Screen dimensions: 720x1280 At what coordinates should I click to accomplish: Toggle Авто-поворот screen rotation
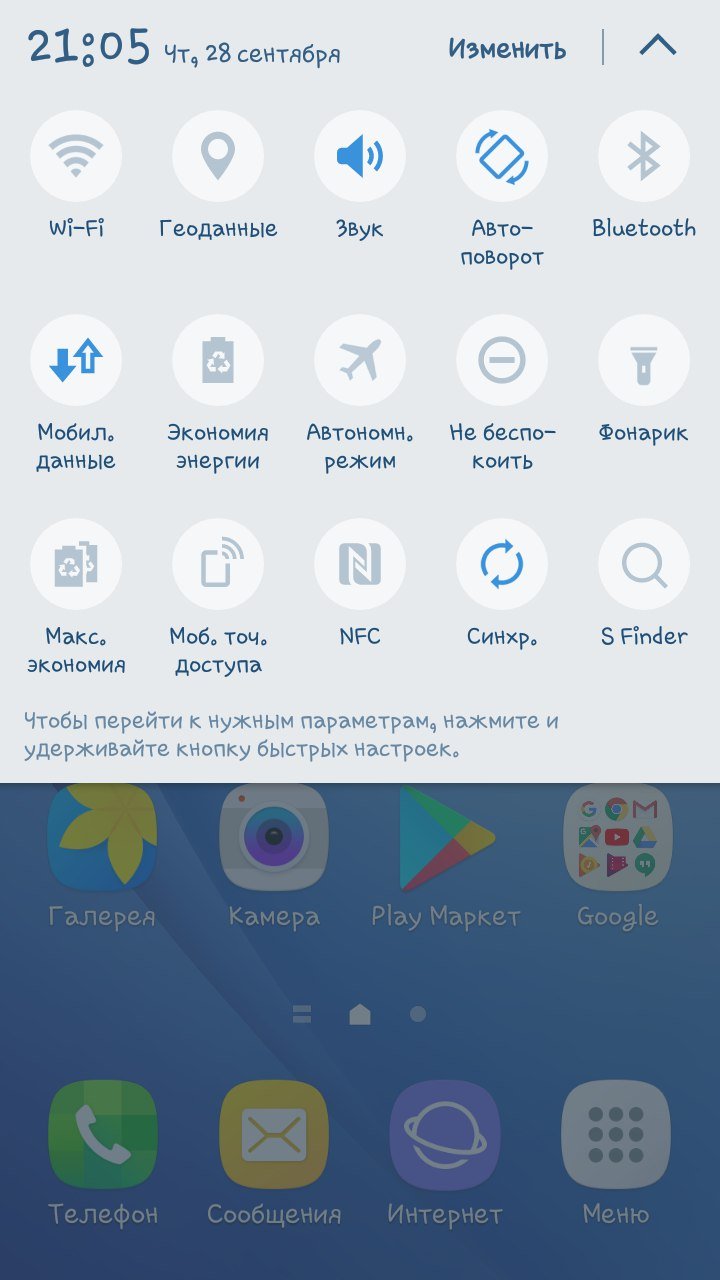(502, 157)
